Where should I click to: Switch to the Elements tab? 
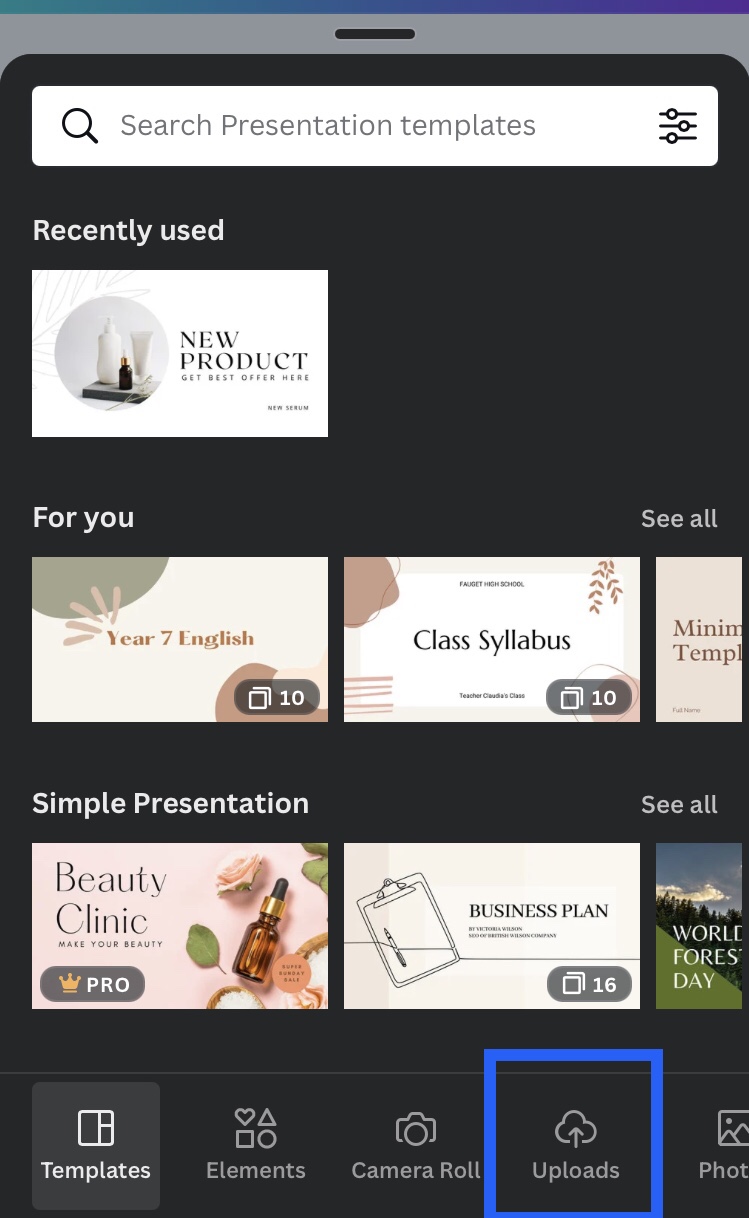256,1145
